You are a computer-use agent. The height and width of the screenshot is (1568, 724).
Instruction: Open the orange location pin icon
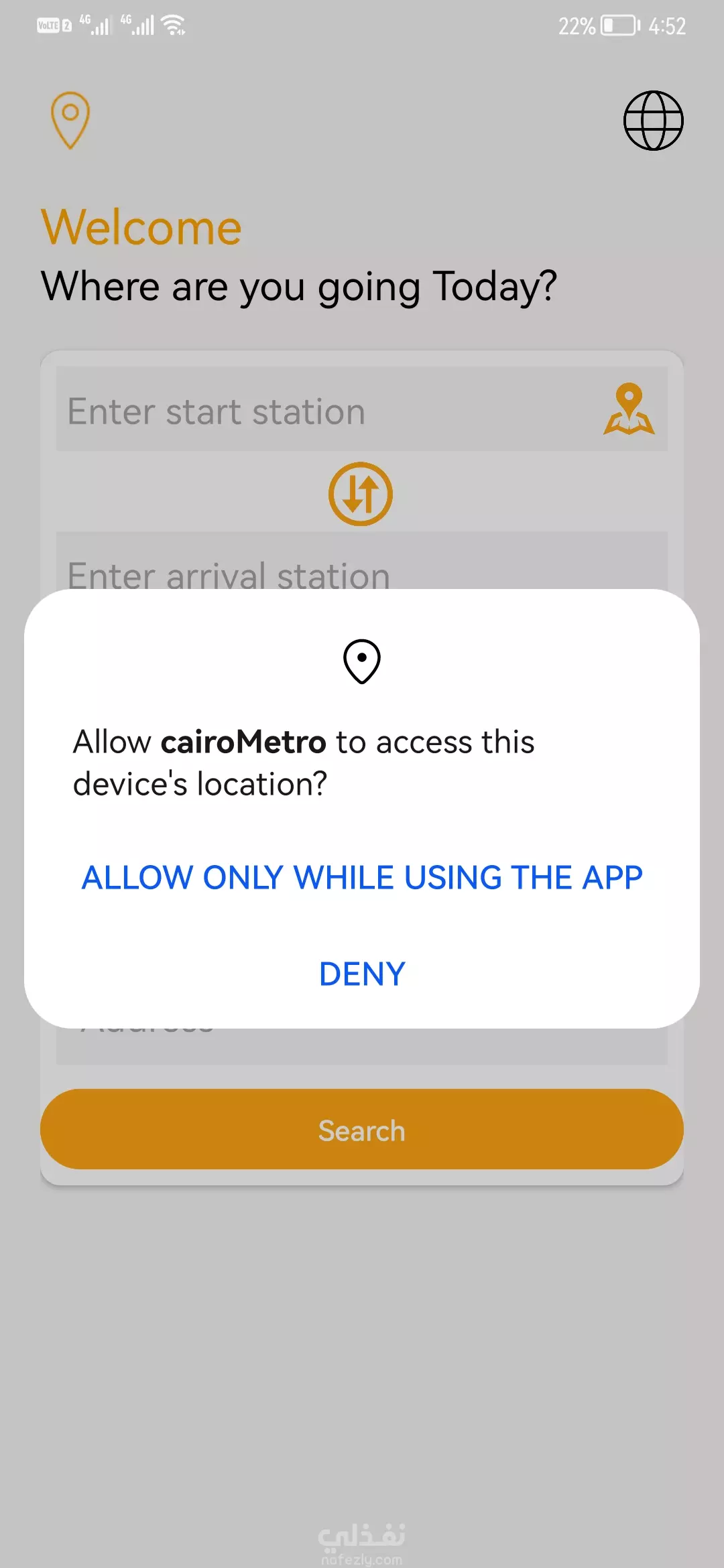point(70,121)
